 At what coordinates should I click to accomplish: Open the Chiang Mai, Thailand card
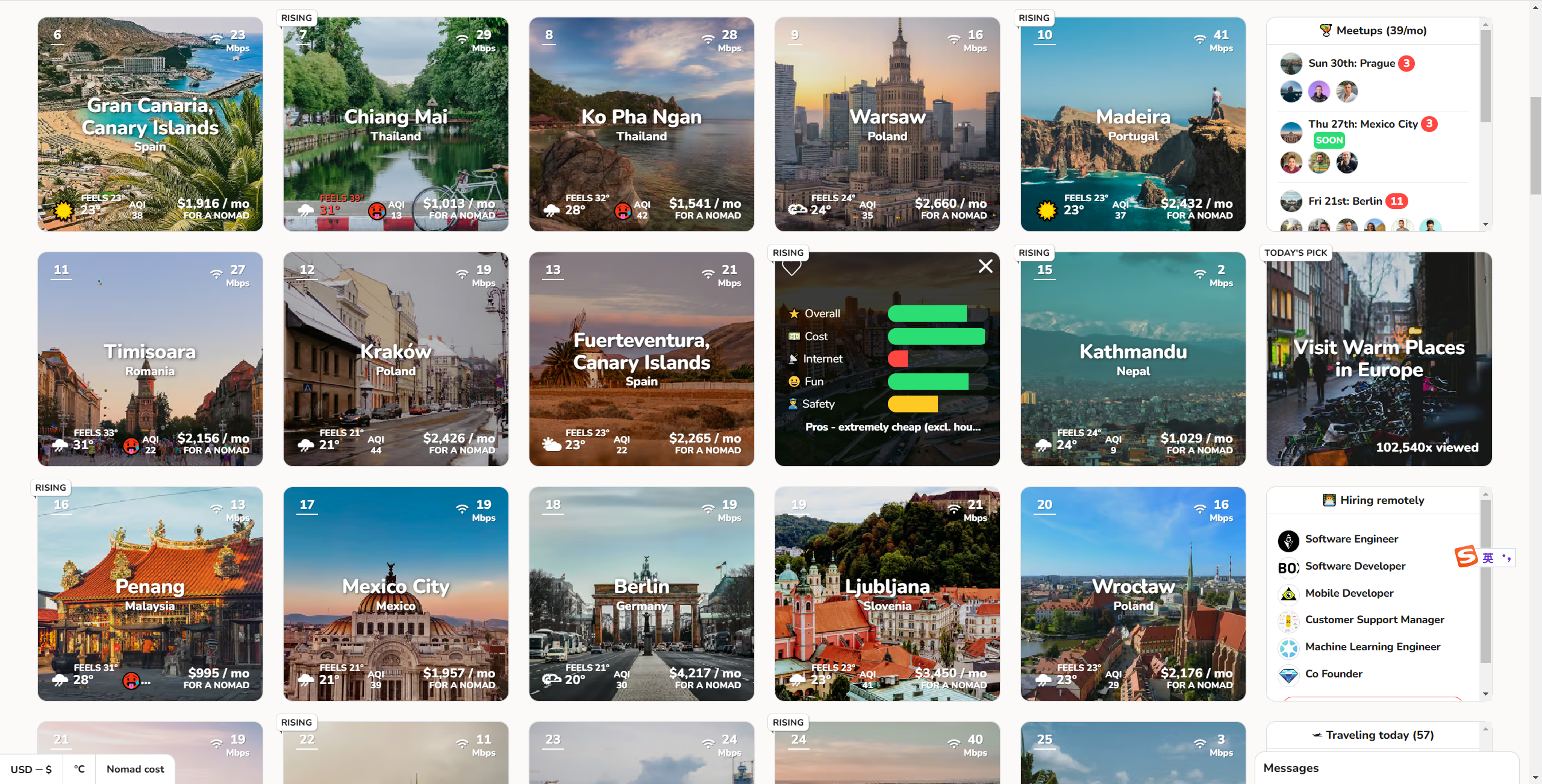point(396,124)
